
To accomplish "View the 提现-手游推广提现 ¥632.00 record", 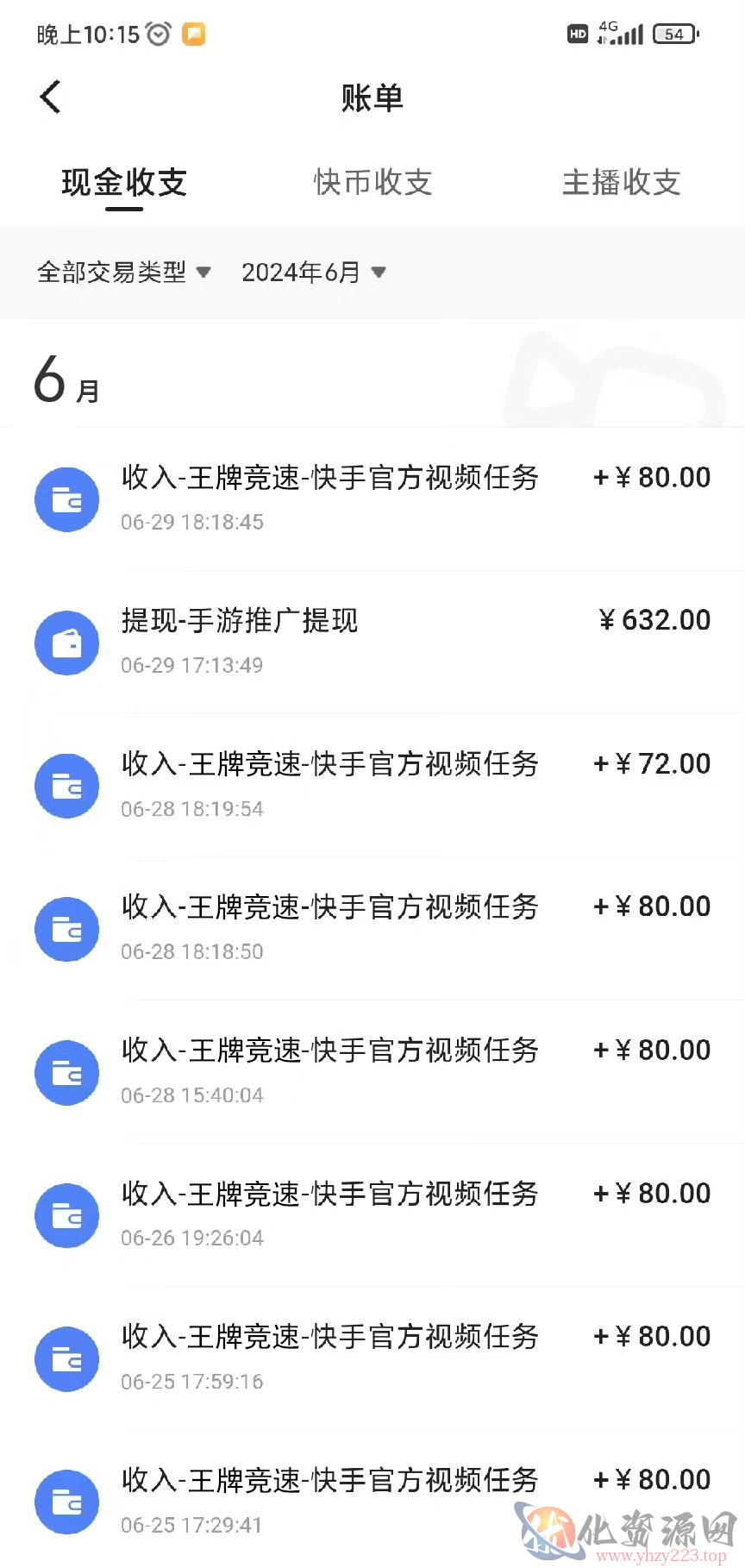I will 372,642.
